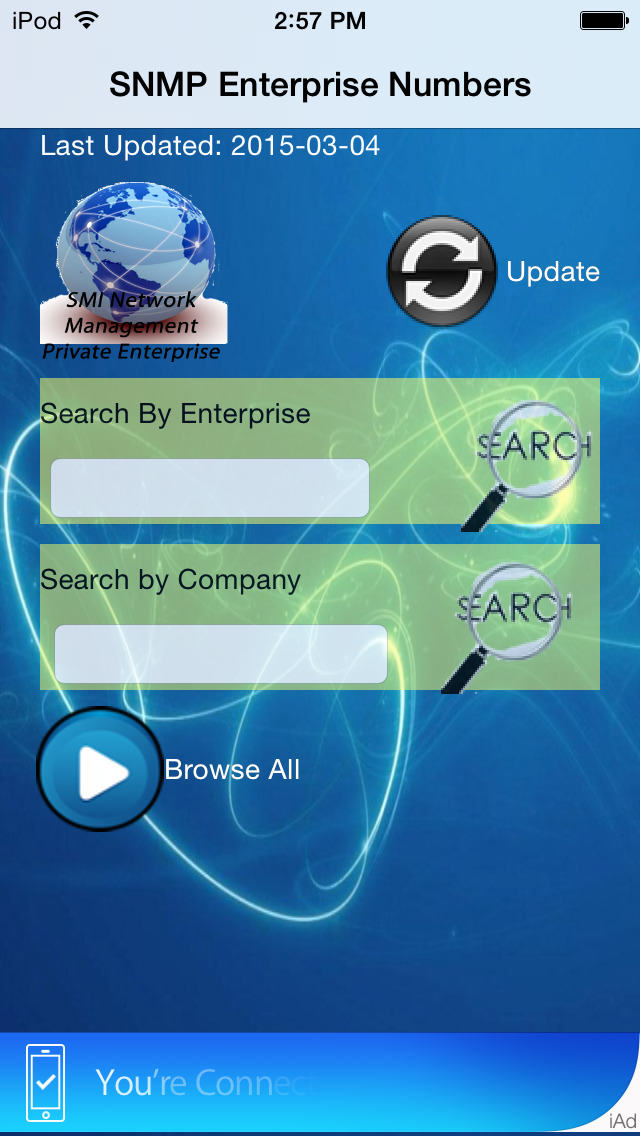This screenshot has width=640, height=1136.
Task: Open Browse All with the play button
Action: click(99, 769)
